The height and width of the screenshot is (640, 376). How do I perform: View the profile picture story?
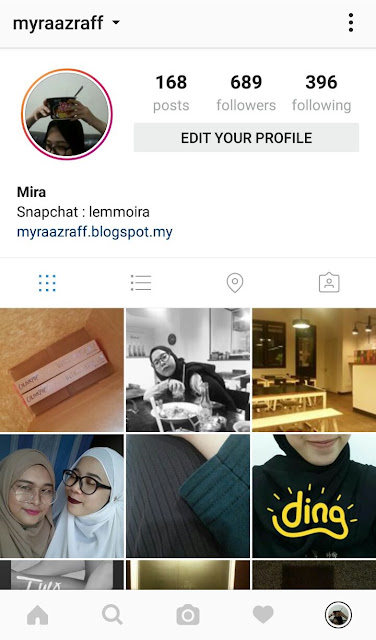(x=67, y=114)
